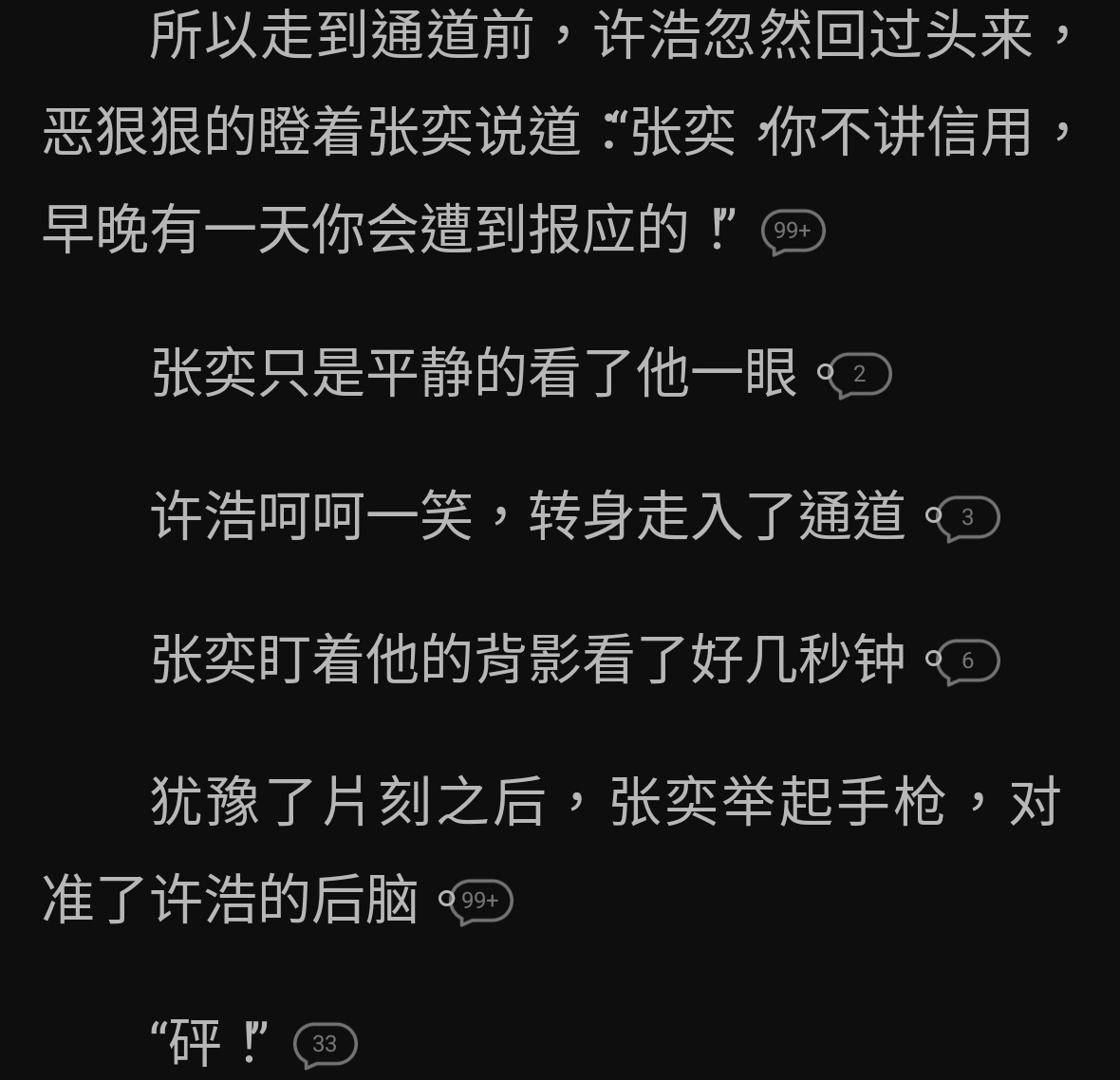Screen dimensions: 1120x1080
Task: Open the 2 comments on "张奕只是平静的看了他一眼"
Action: tap(859, 375)
